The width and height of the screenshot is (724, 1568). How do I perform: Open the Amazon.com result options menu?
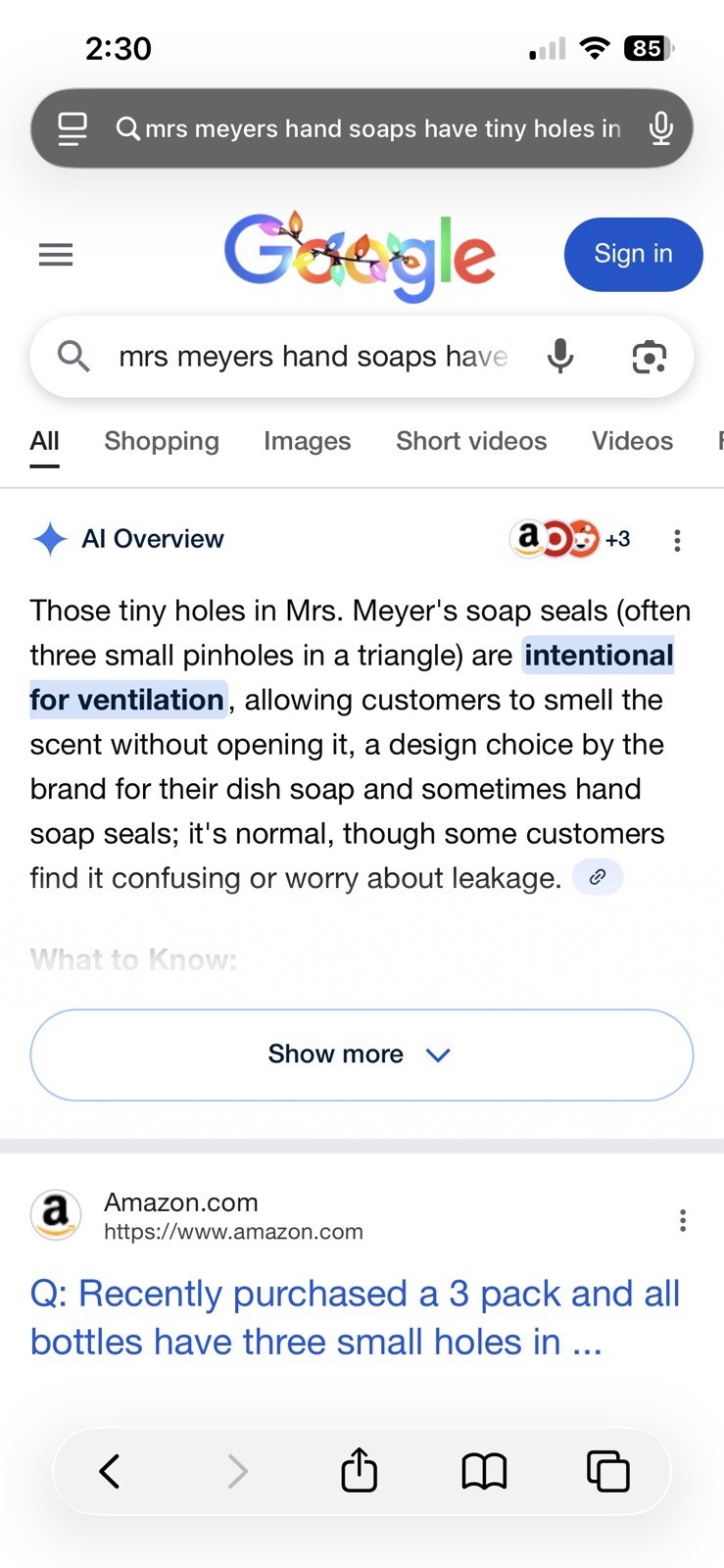coord(683,1220)
